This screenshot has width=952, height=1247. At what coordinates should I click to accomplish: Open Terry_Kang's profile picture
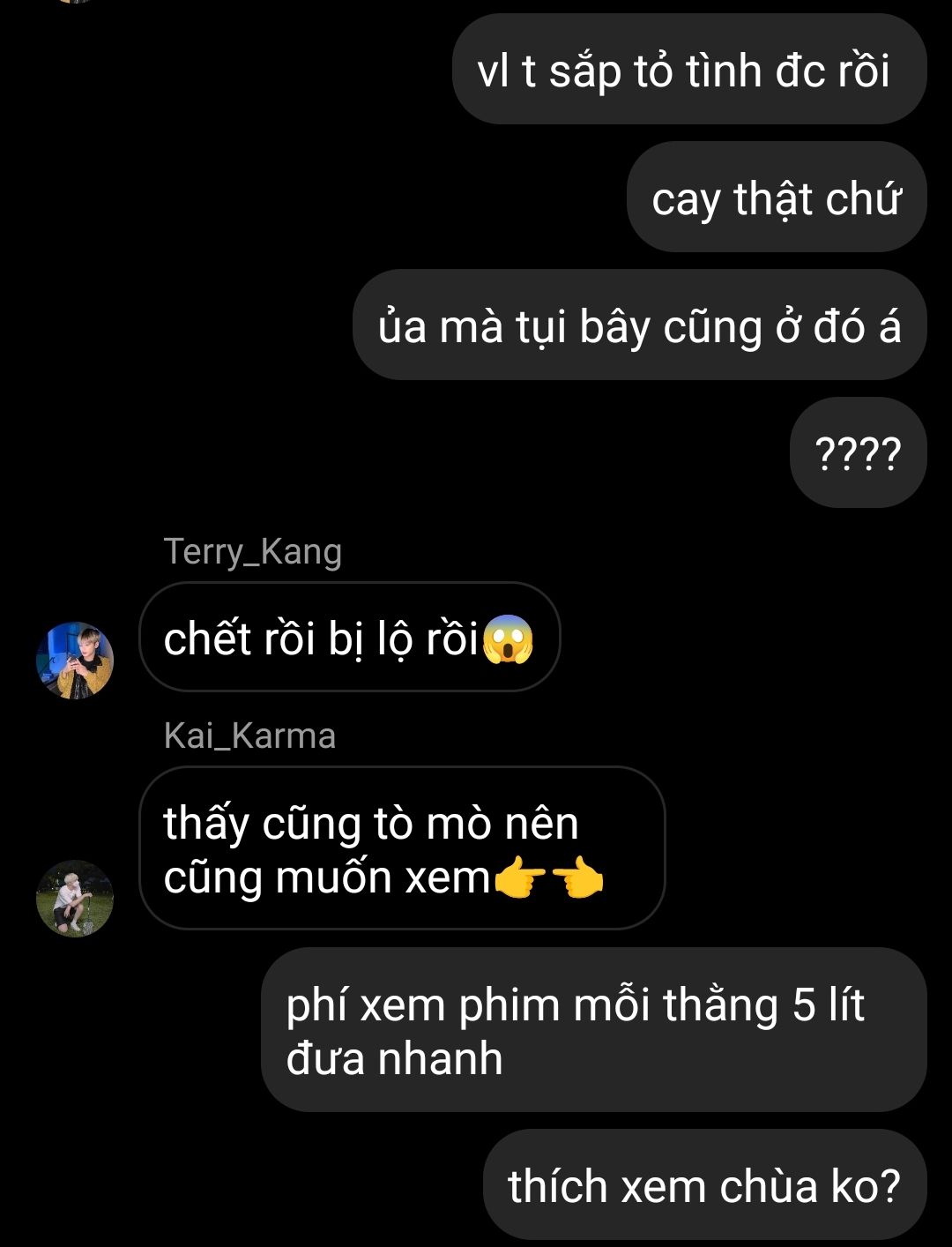coord(75,661)
